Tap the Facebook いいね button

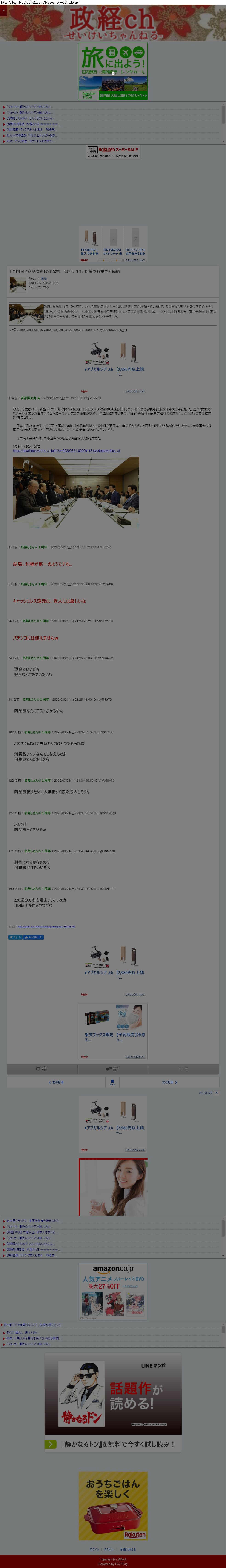[x=34, y=937]
